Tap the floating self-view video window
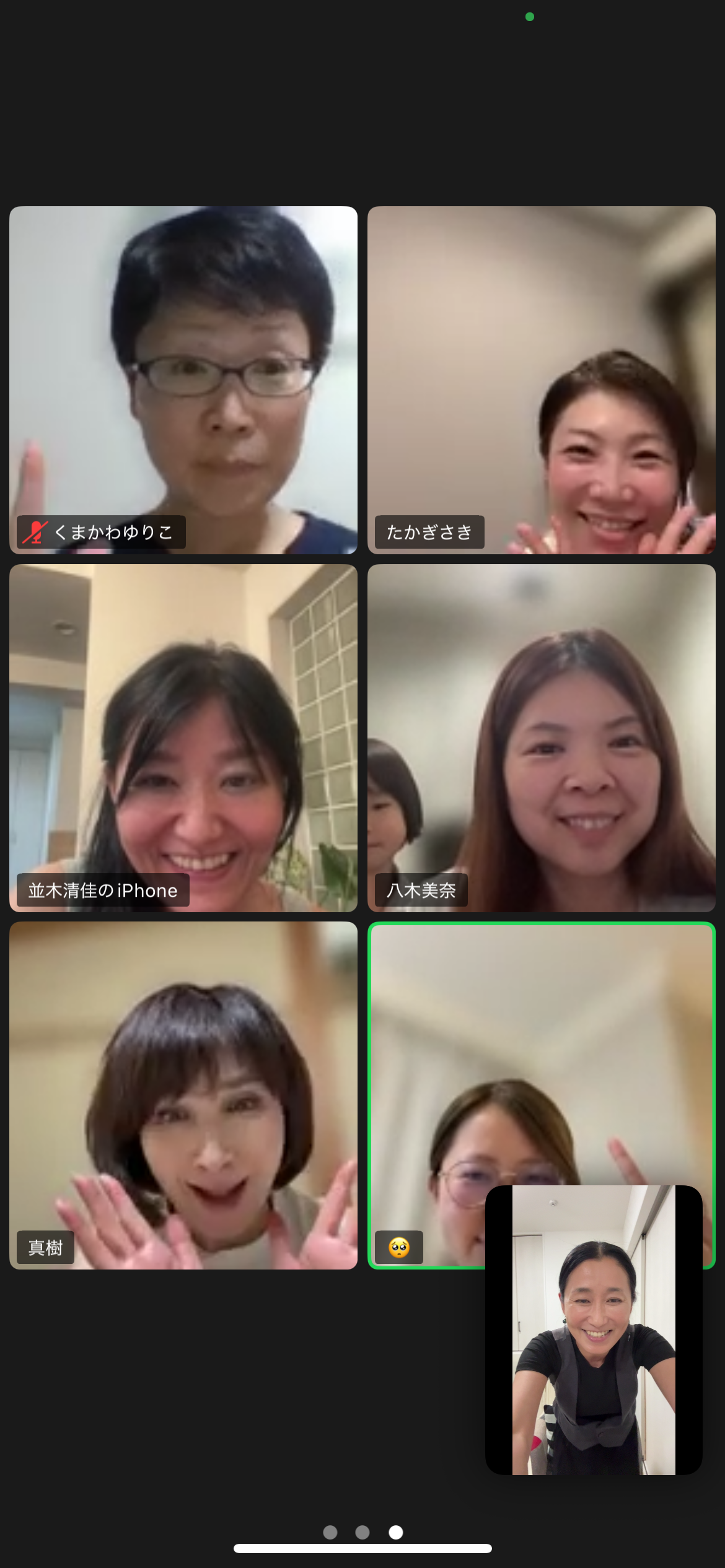Screen dimensions: 725x1568 (594, 1330)
